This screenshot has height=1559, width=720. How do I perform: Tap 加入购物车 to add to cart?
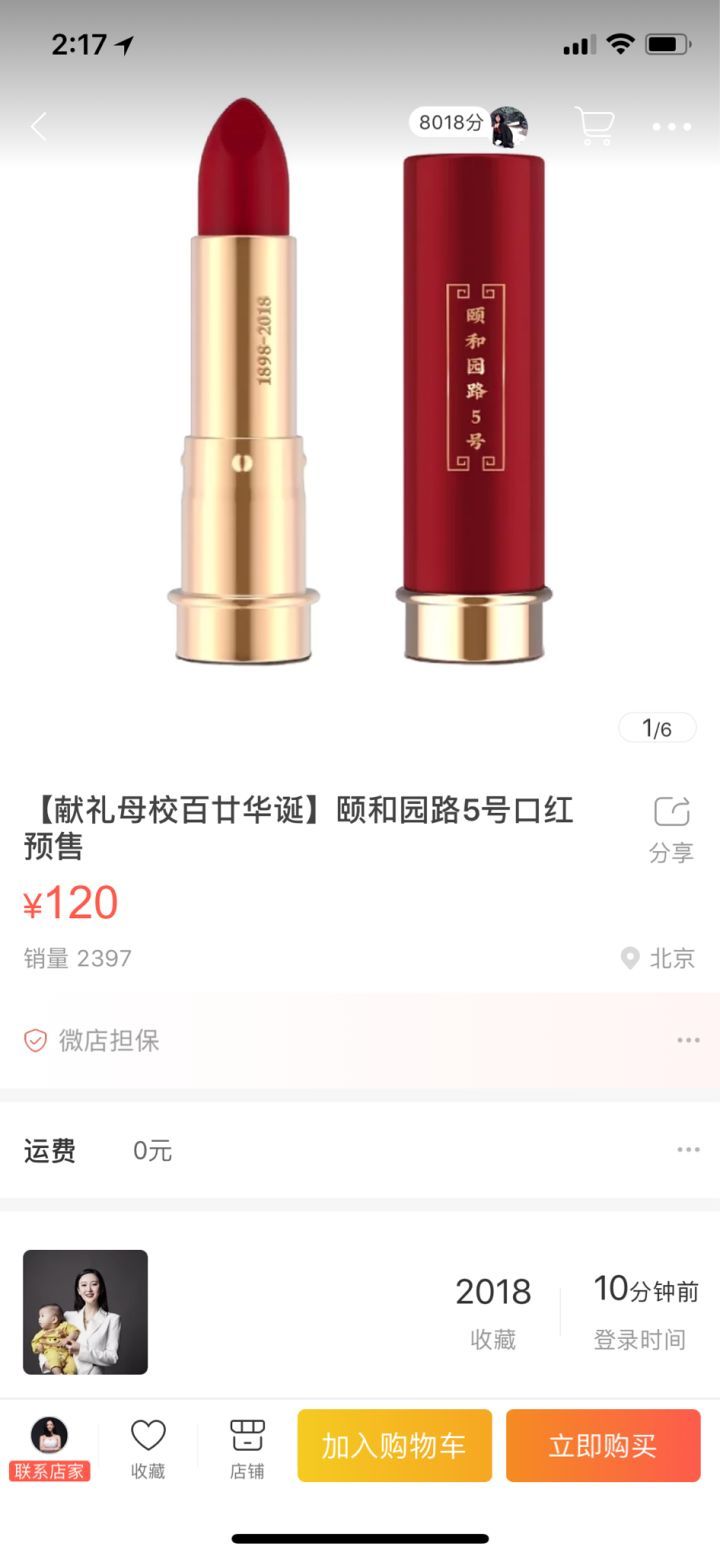(x=394, y=1445)
